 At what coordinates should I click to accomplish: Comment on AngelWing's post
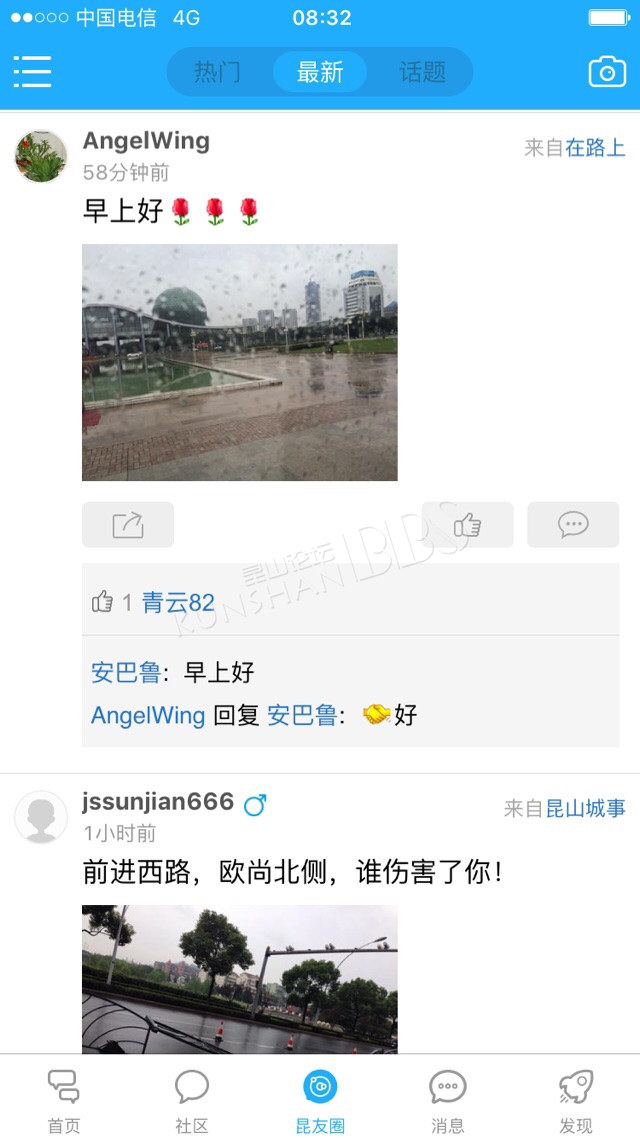[x=573, y=525]
